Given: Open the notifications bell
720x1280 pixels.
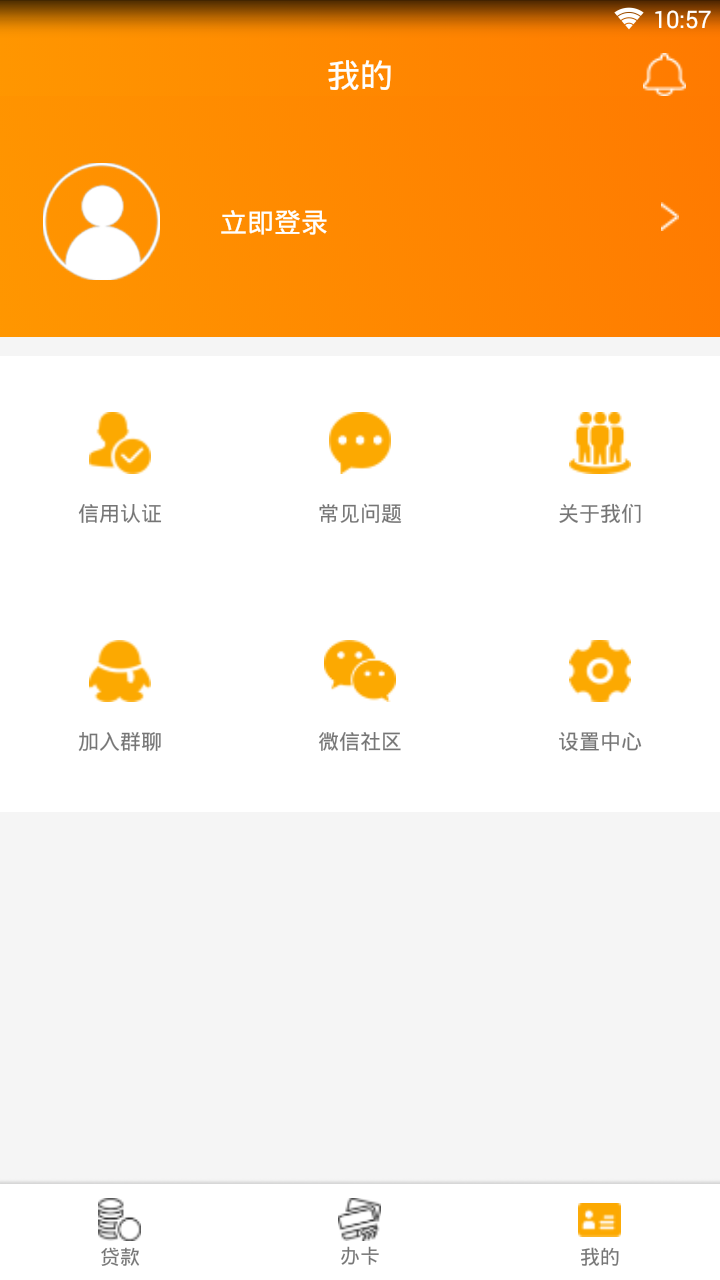Looking at the screenshot, I should coord(664,76).
